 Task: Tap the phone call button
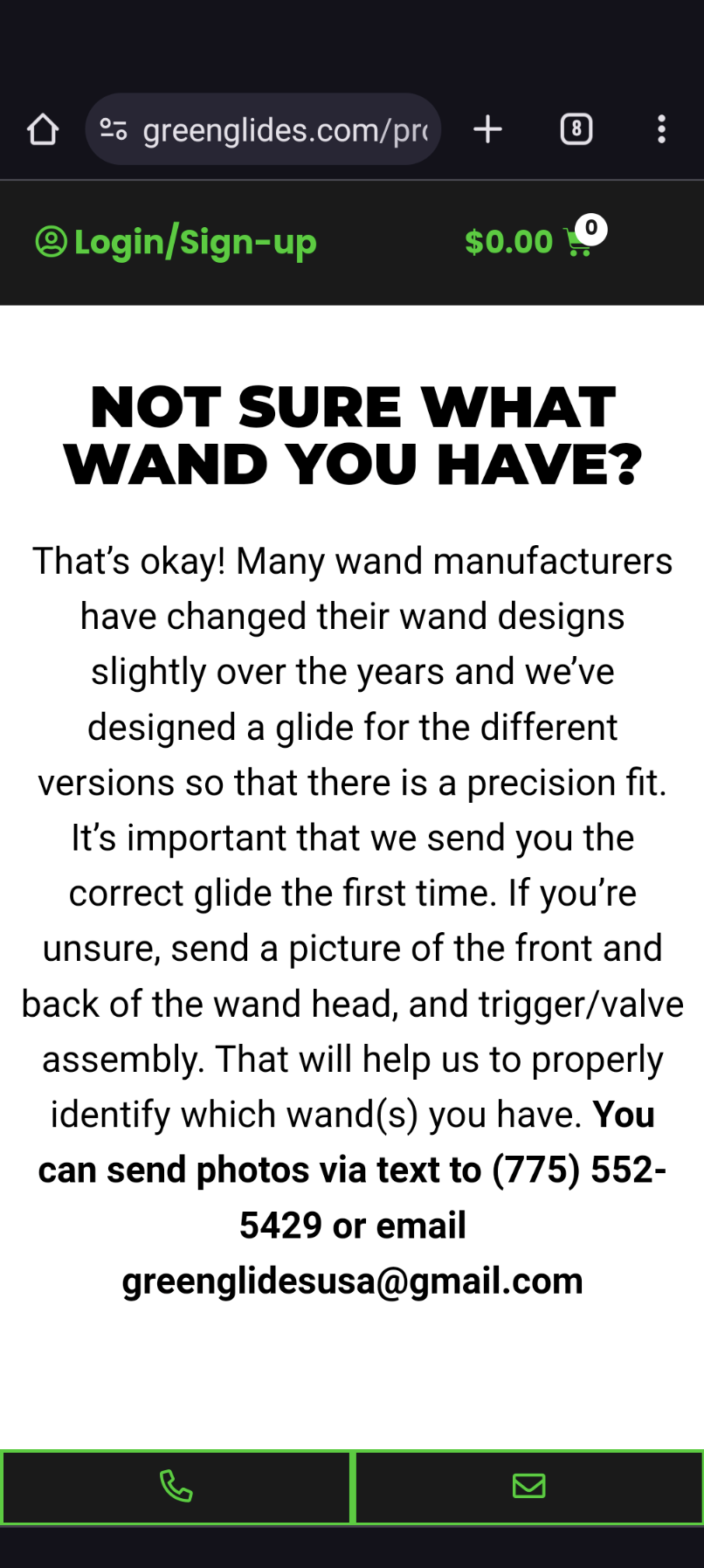pos(176,1486)
